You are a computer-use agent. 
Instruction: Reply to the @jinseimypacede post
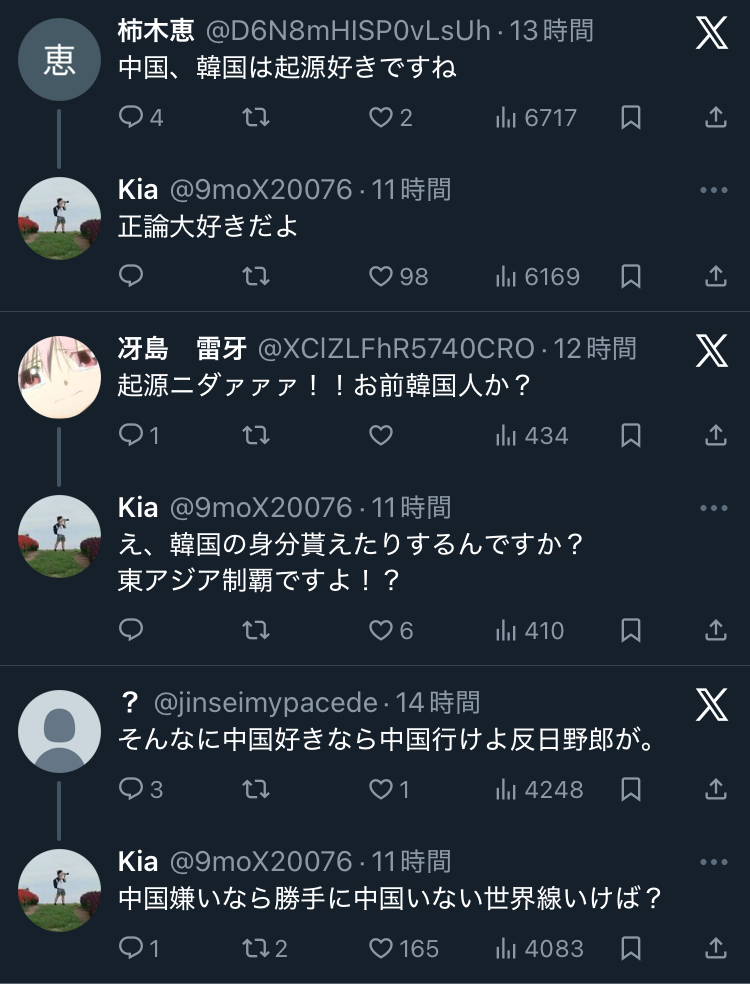[131, 789]
